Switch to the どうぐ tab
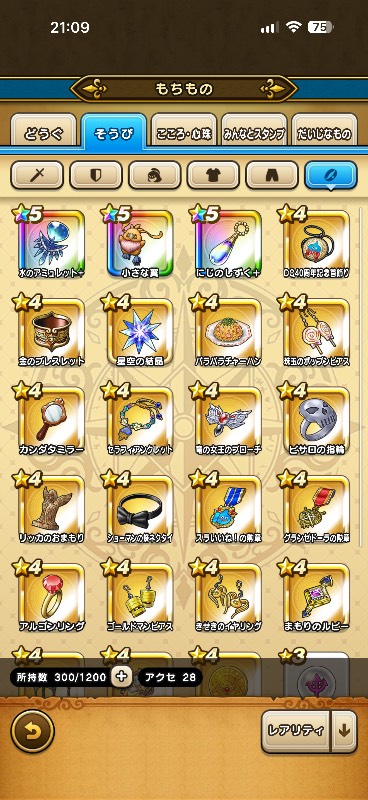 click(x=43, y=133)
